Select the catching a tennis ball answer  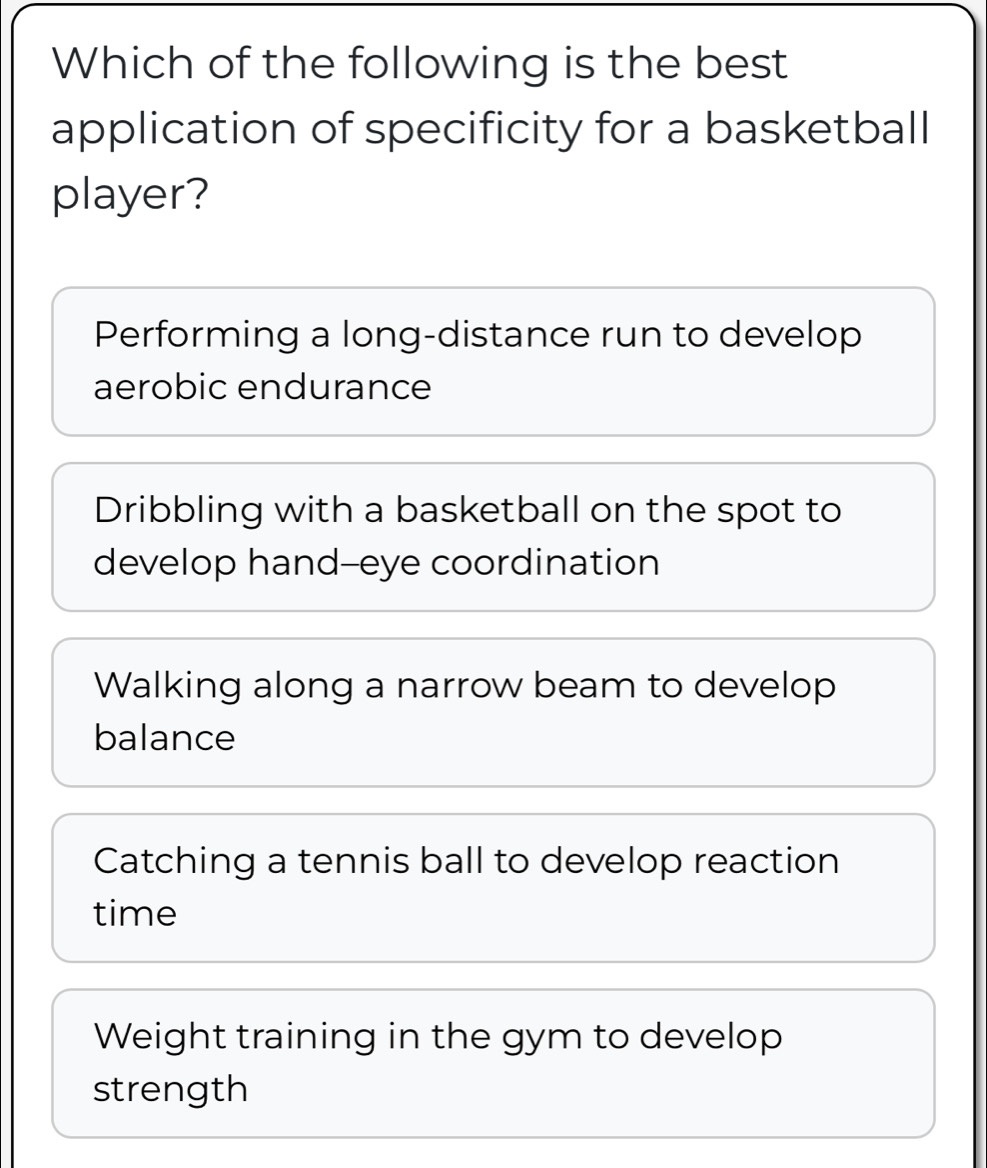click(x=493, y=887)
